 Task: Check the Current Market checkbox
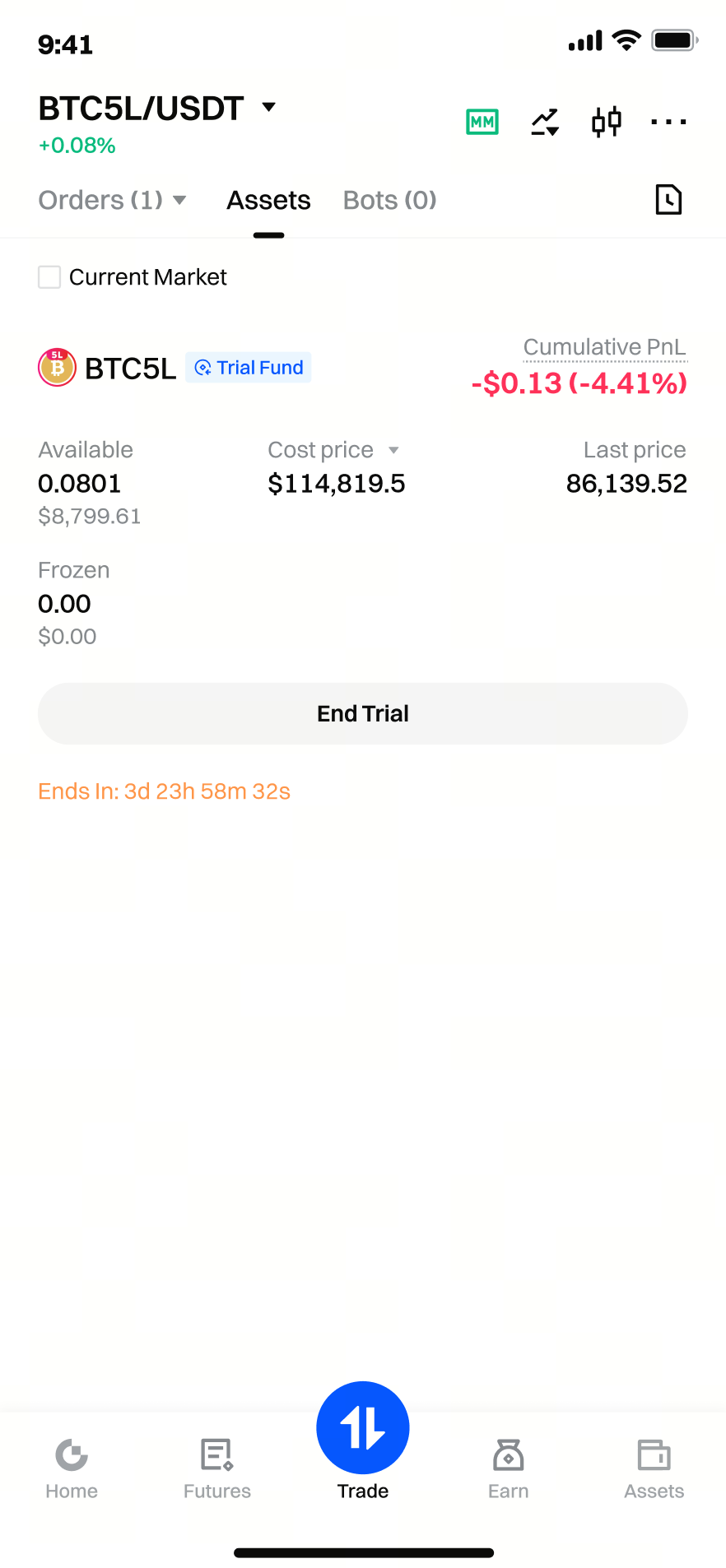pos(49,277)
